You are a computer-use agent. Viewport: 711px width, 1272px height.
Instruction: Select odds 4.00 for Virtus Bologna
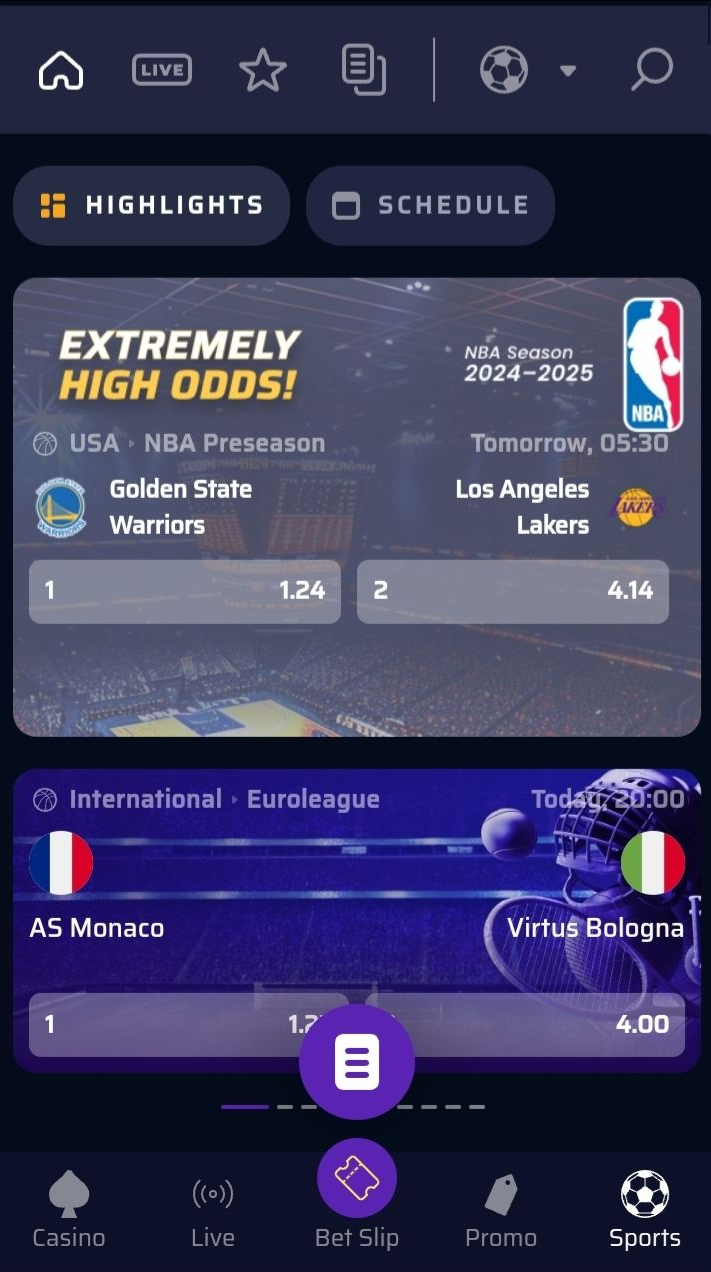[x=560, y=1024]
